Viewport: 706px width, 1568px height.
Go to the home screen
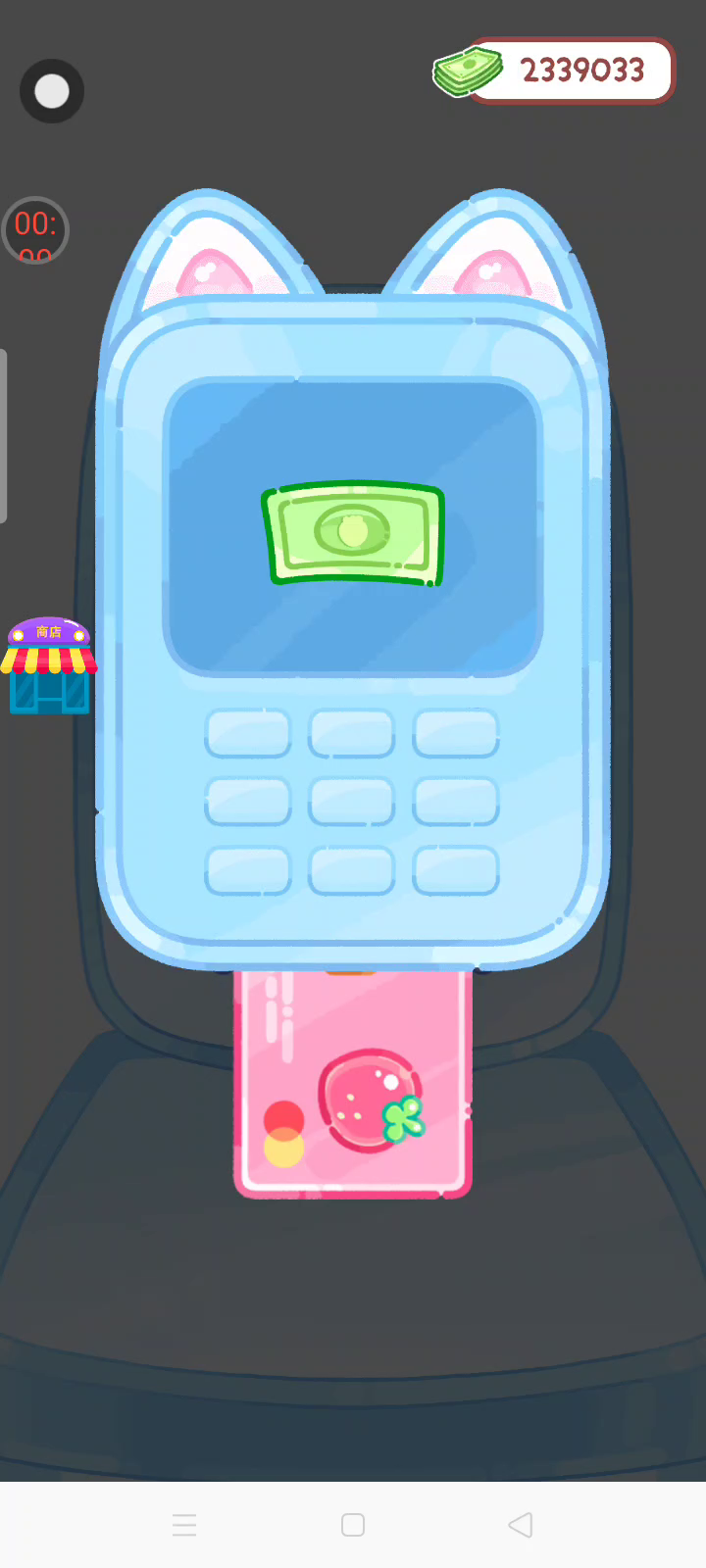(353, 1525)
